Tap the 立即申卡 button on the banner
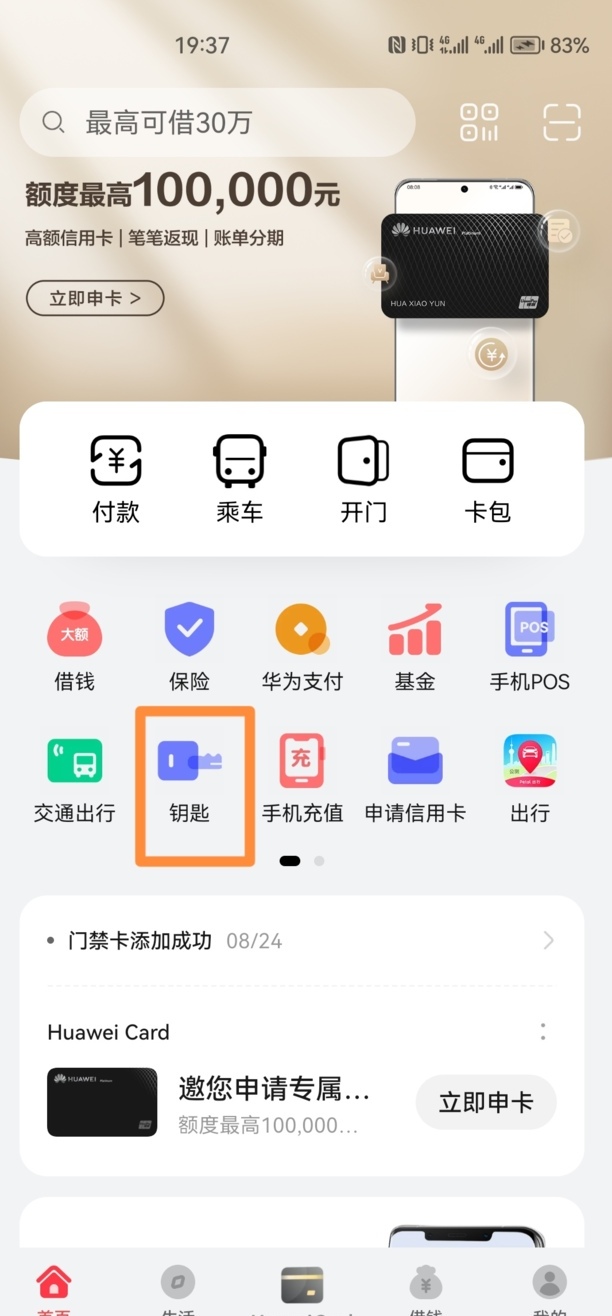The width and height of the screenshot is (612, 1316). pos(95,297)
